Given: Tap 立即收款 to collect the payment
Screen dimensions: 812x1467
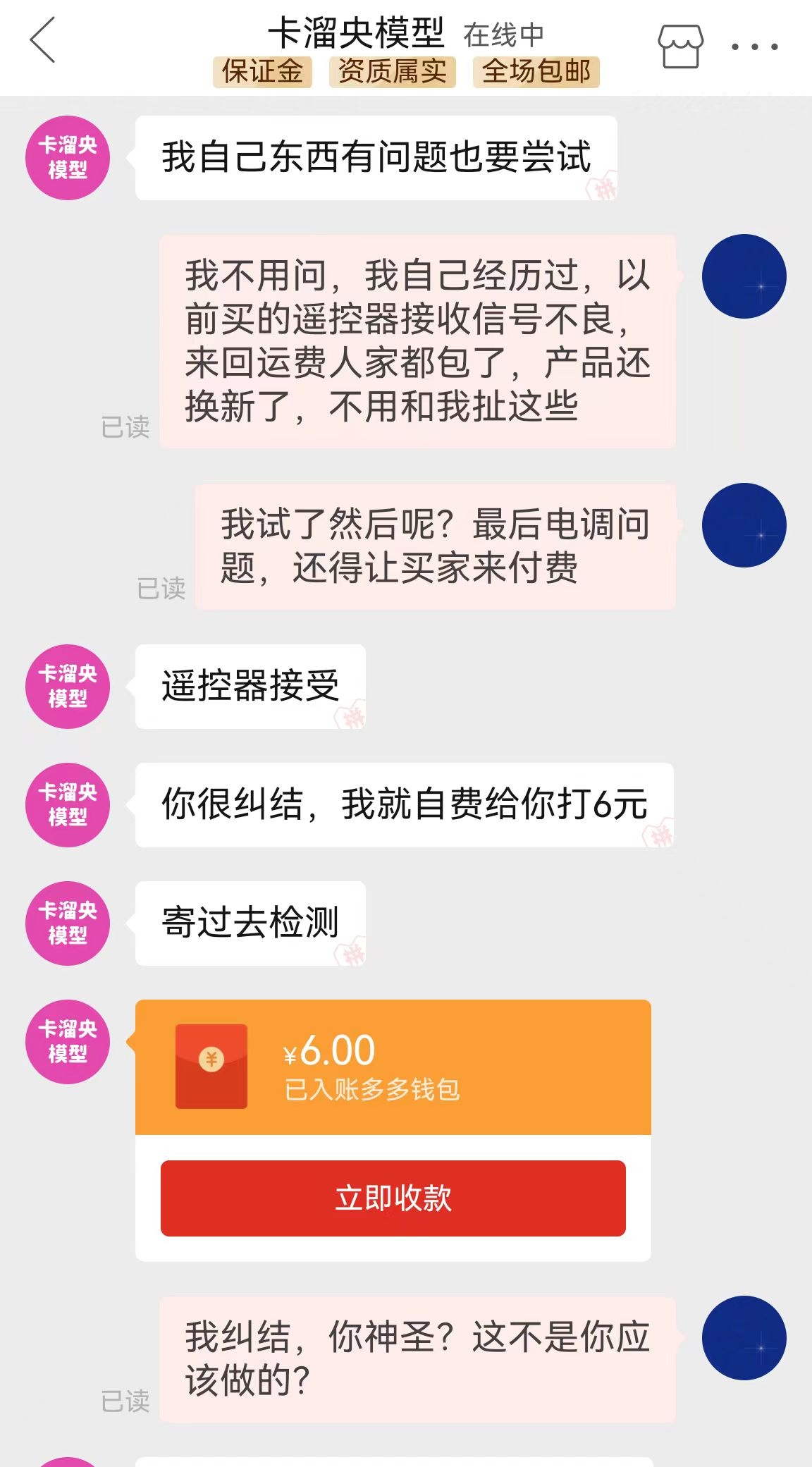Looking at the screenshot, I should (393, 1198).
